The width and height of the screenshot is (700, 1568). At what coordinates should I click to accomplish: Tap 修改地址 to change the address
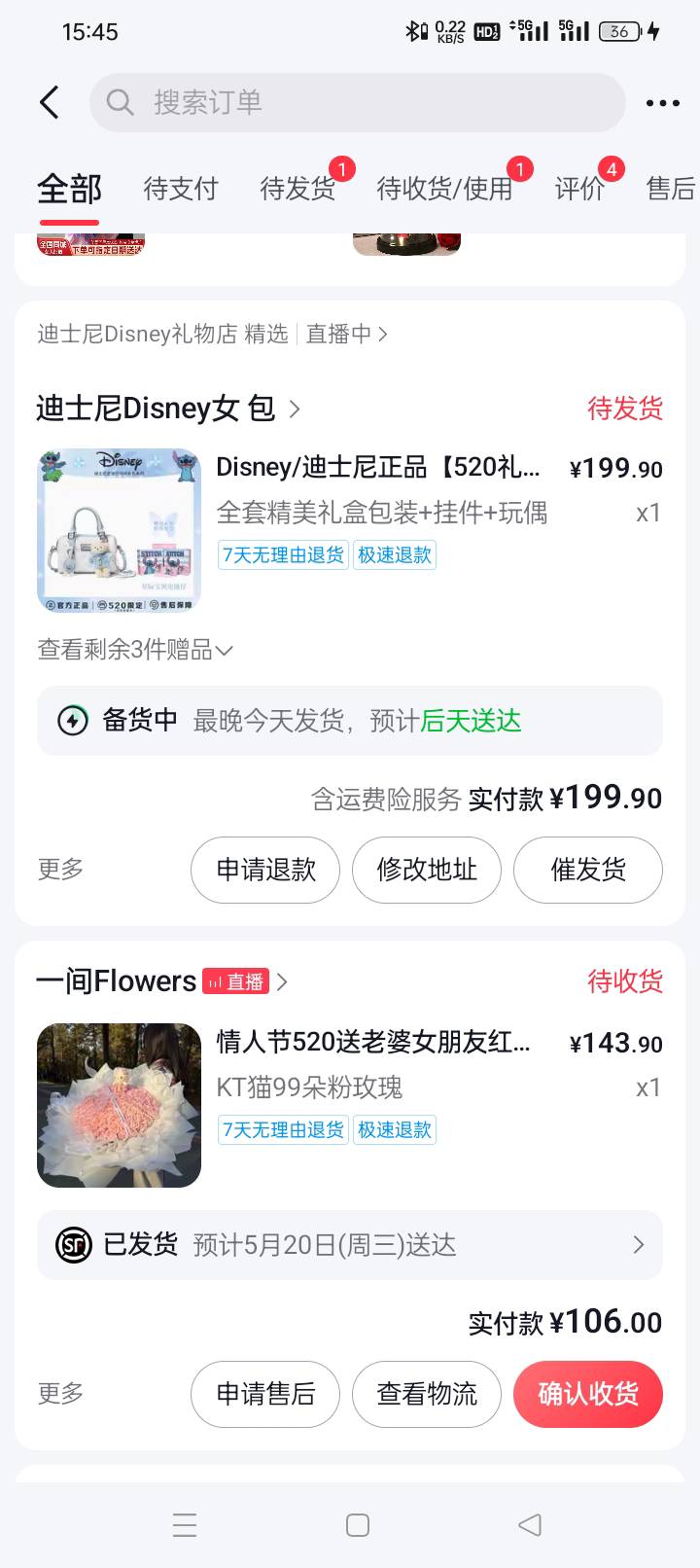tap(427, 870)
